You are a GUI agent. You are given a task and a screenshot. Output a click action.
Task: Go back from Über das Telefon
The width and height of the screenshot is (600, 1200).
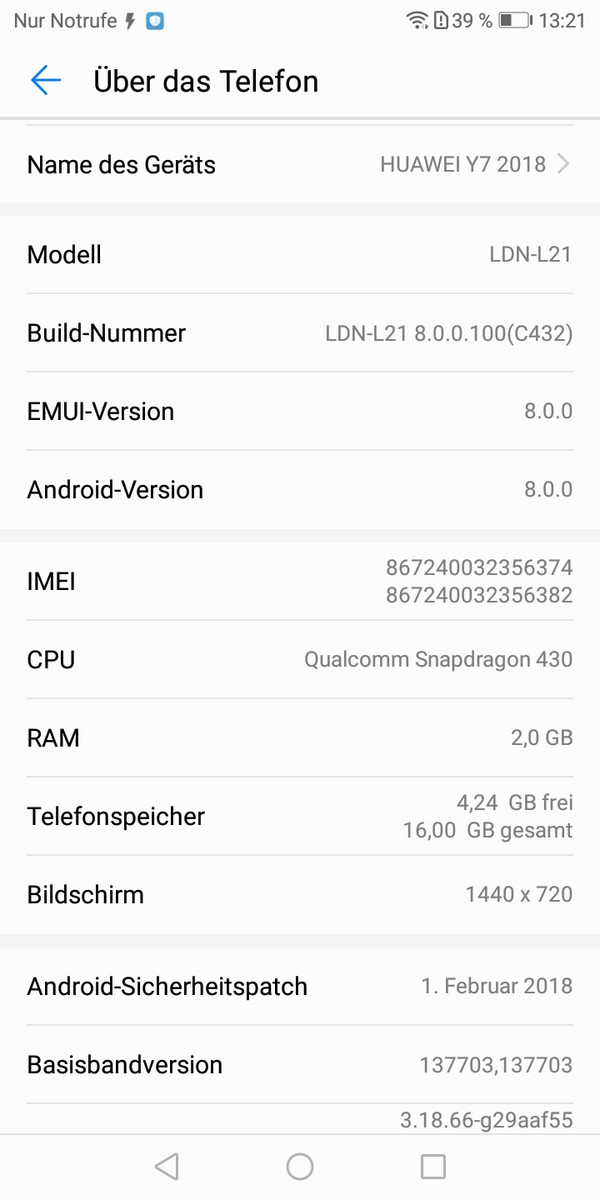46,81
